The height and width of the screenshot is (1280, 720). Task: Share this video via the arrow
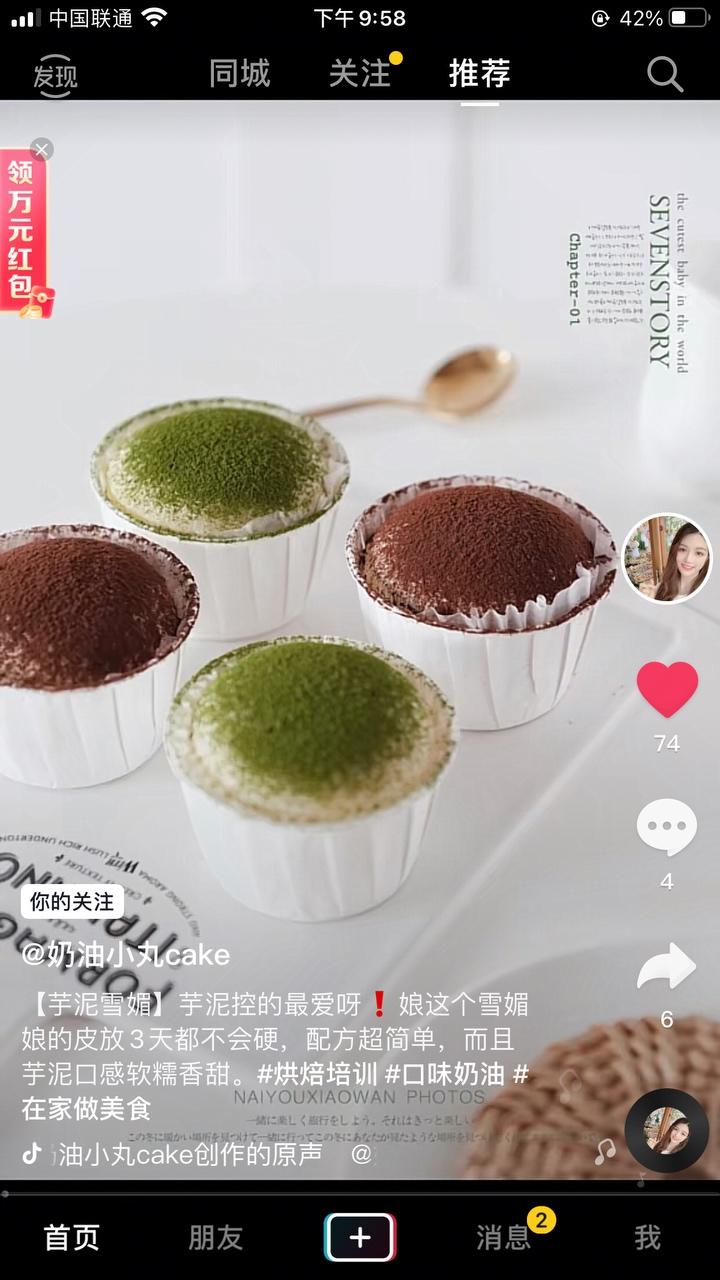[667, 967]
